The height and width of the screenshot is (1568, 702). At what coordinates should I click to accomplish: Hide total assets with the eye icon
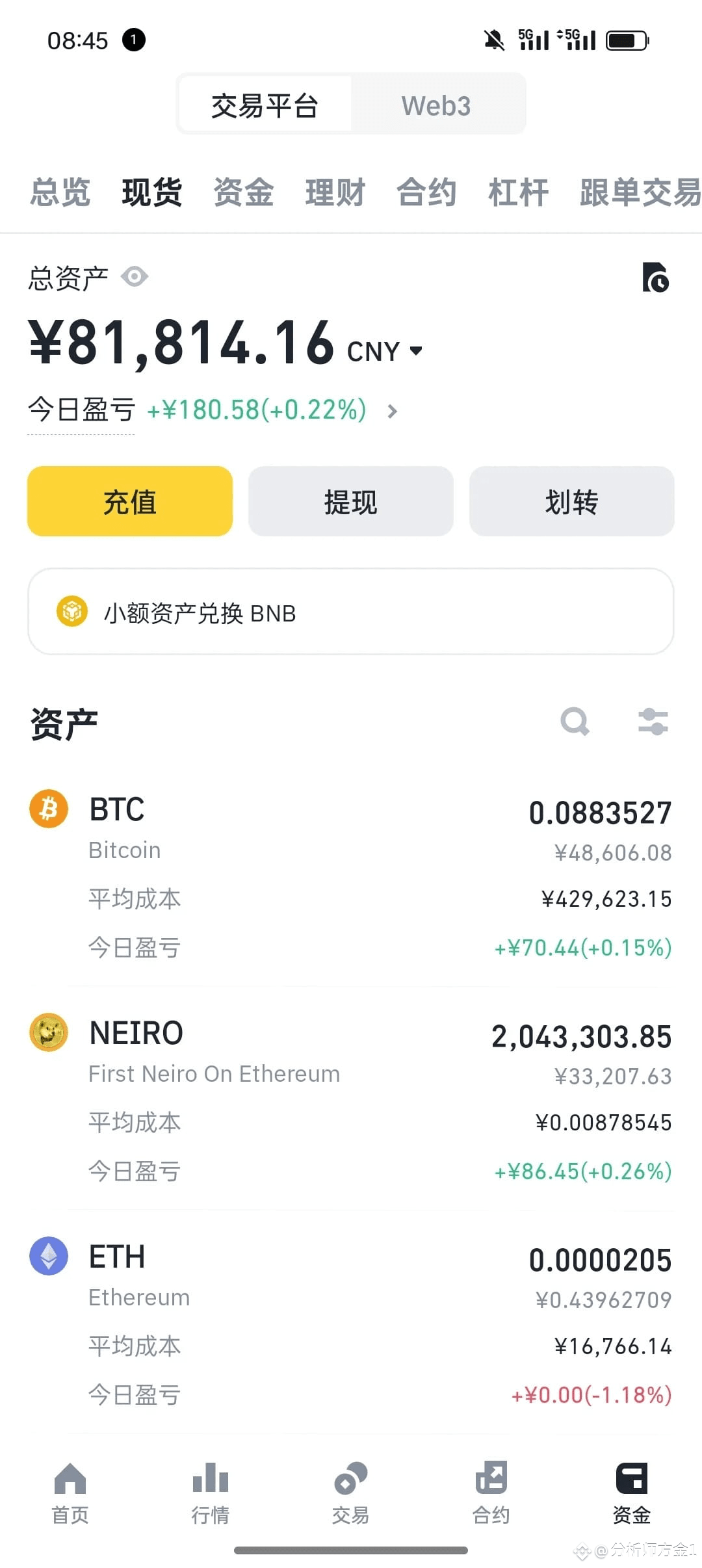135,277
